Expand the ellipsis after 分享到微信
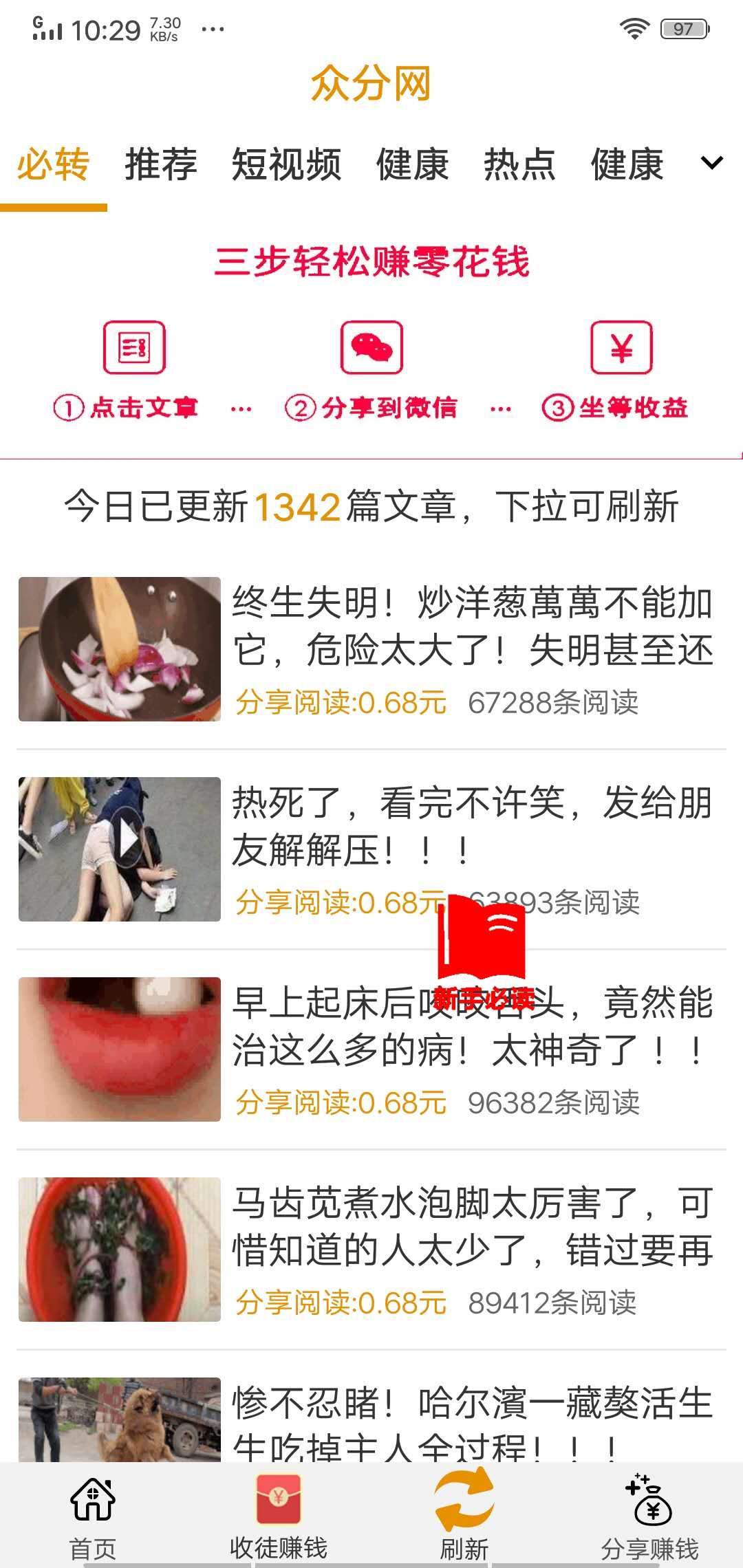This screenshot has width=743, height=1568. [x=499, y=407]
